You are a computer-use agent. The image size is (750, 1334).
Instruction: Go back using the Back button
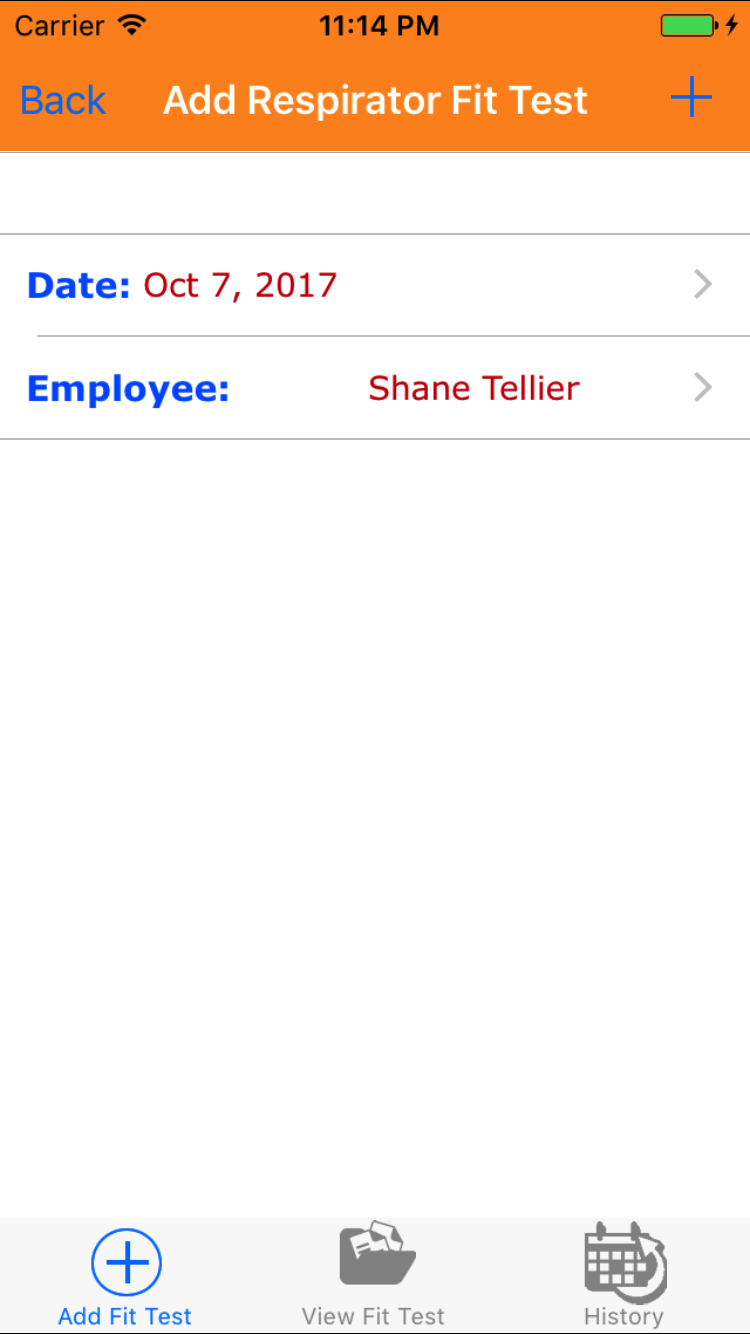(63, 100)
